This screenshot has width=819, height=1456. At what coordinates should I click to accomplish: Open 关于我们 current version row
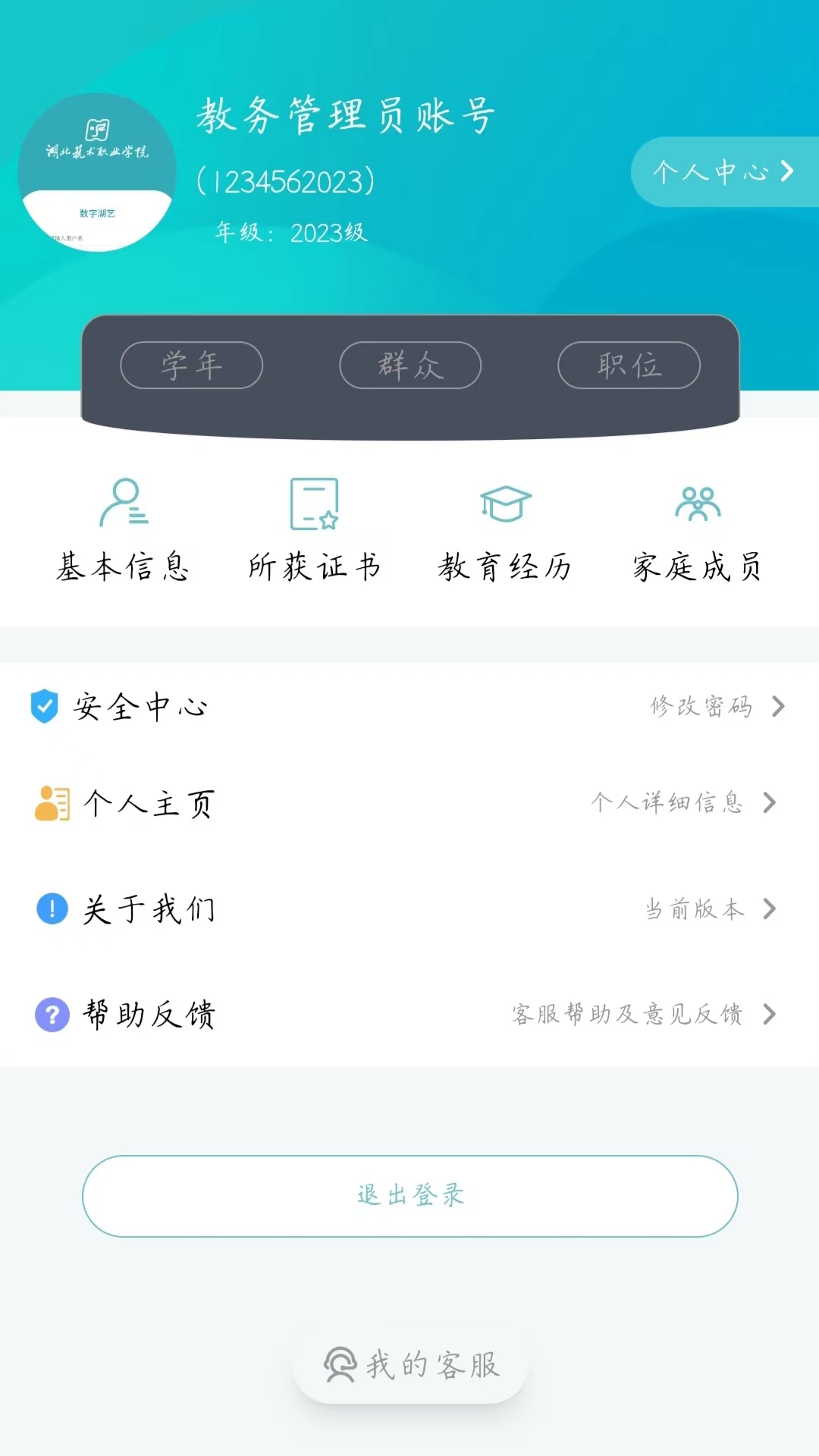pyautogui.click(x=409, y=908)
